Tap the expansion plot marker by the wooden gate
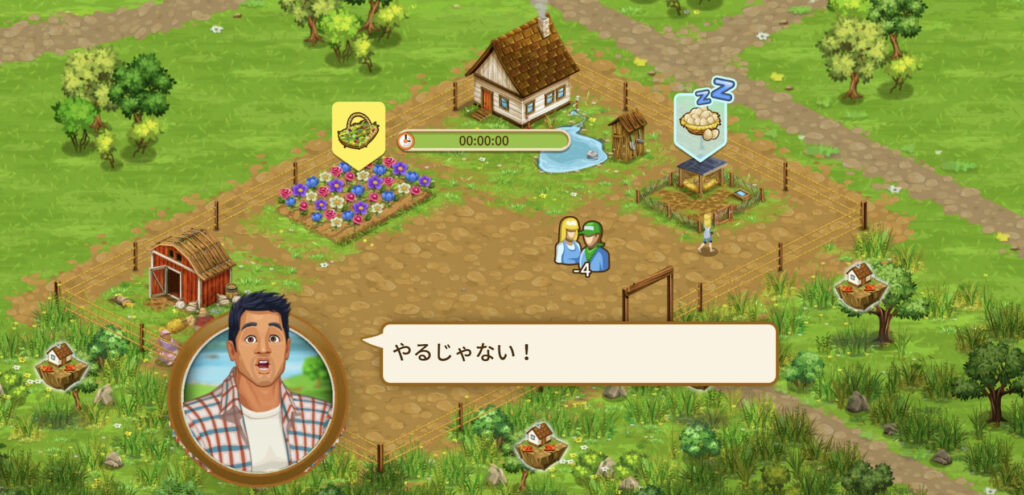Image resolution: width=1024 pixels, height=495 pixels. [859, 285]
